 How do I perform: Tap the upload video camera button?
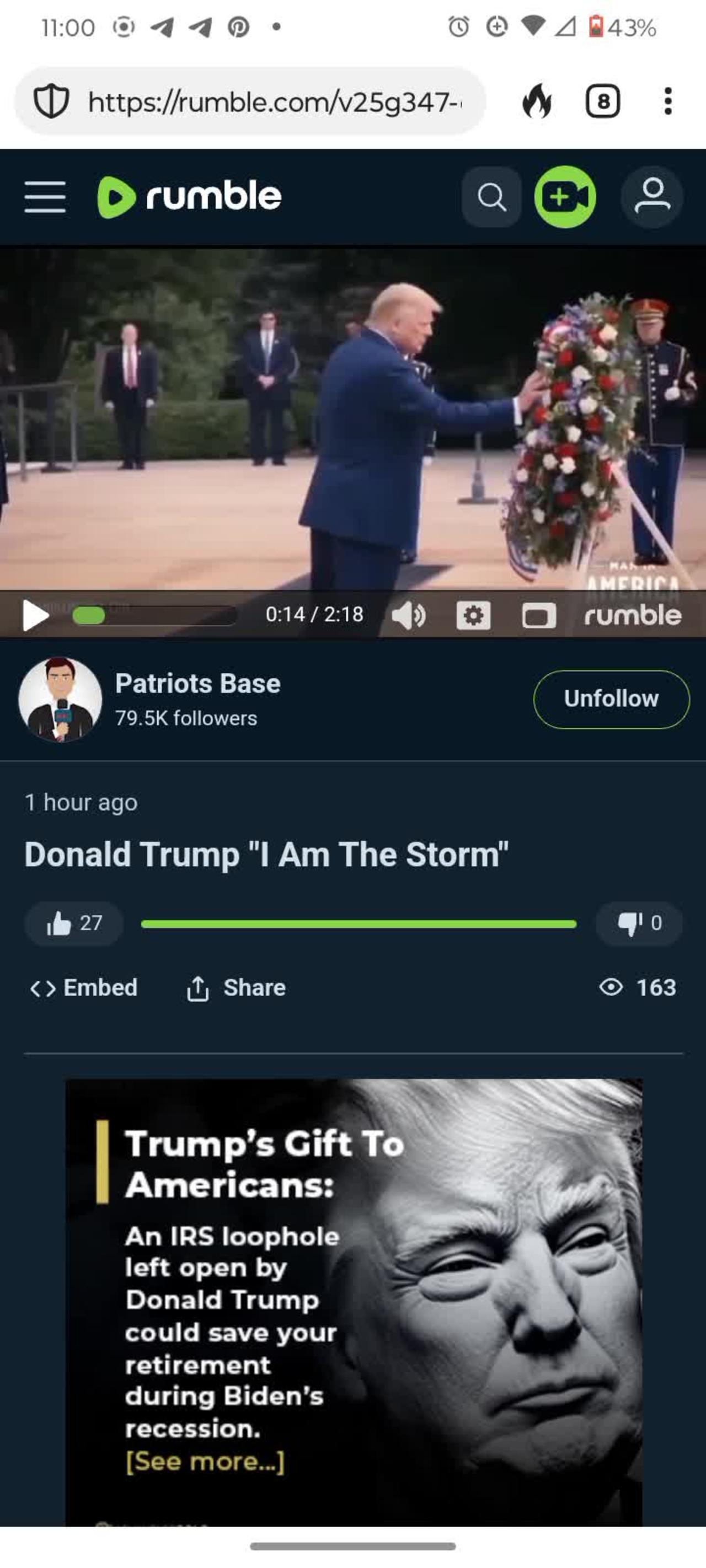click(565, 197)
